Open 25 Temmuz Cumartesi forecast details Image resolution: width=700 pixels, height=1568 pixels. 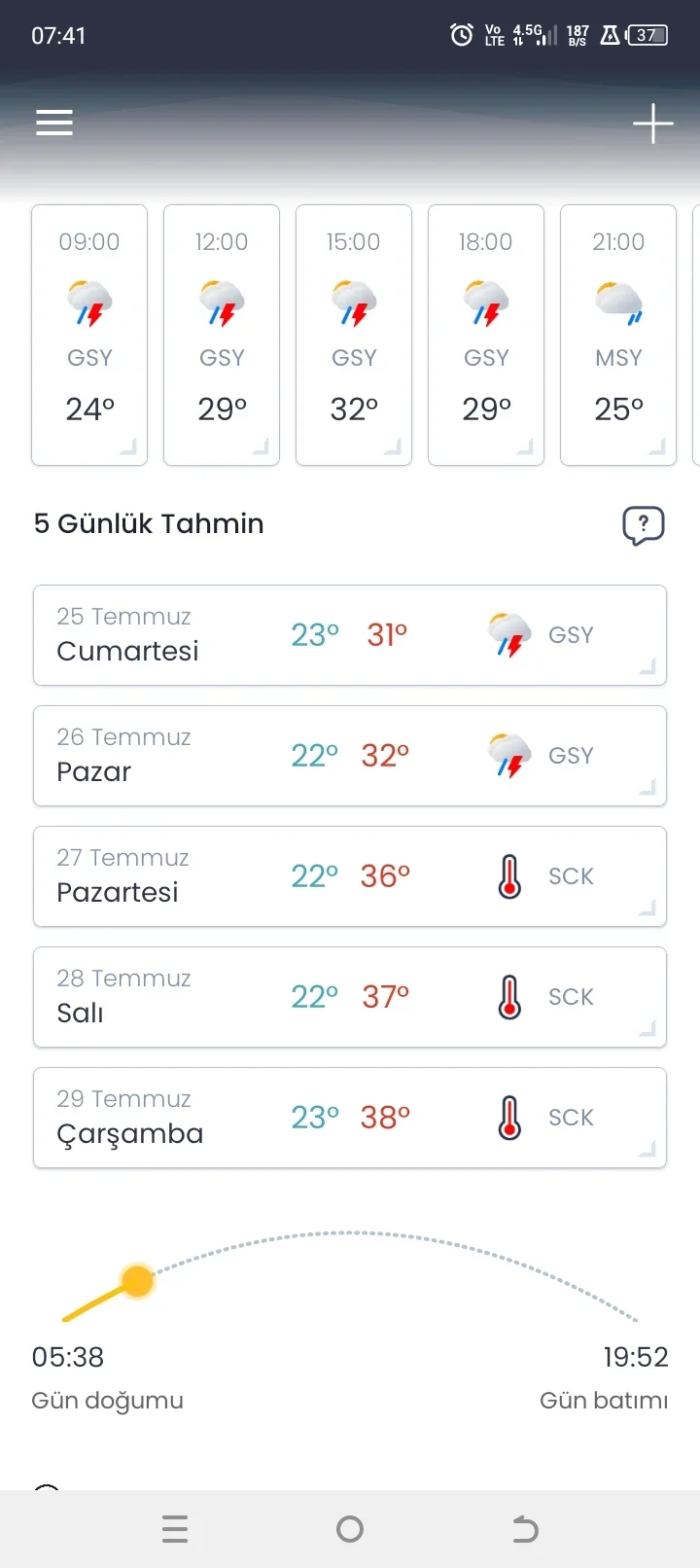(350, 635)
